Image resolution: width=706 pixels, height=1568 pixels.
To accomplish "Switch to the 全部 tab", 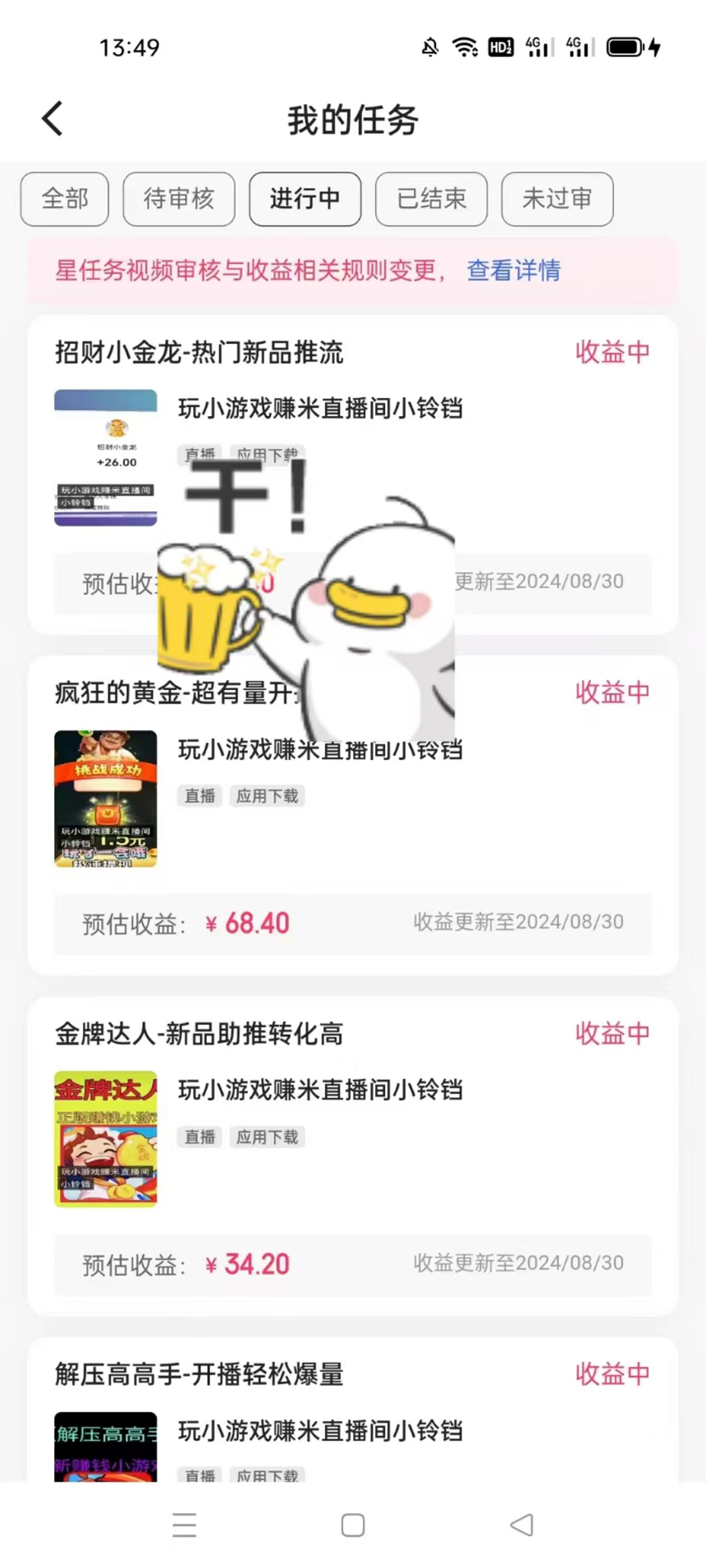I will (x=65, y=199).
